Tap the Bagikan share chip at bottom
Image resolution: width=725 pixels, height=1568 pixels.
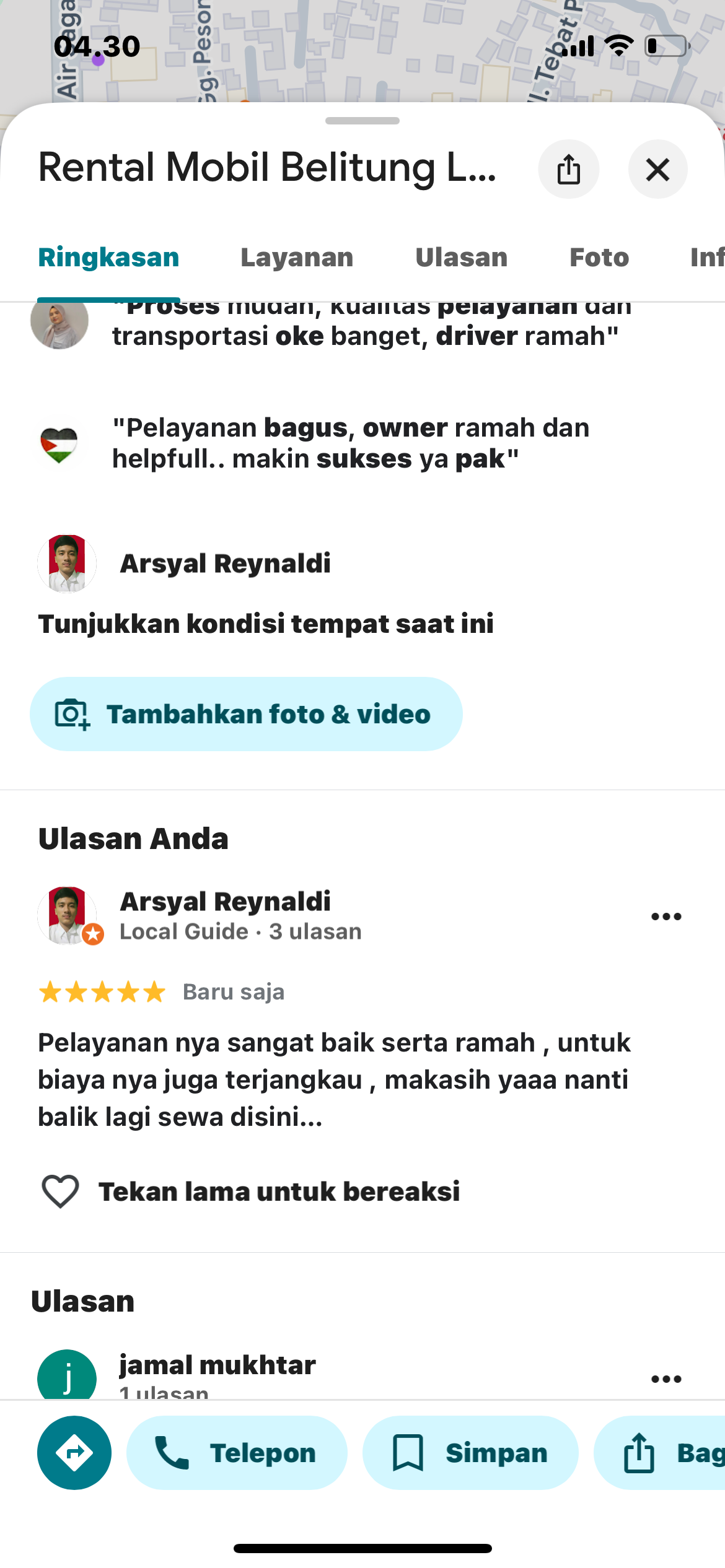[x=659, y=1453]
